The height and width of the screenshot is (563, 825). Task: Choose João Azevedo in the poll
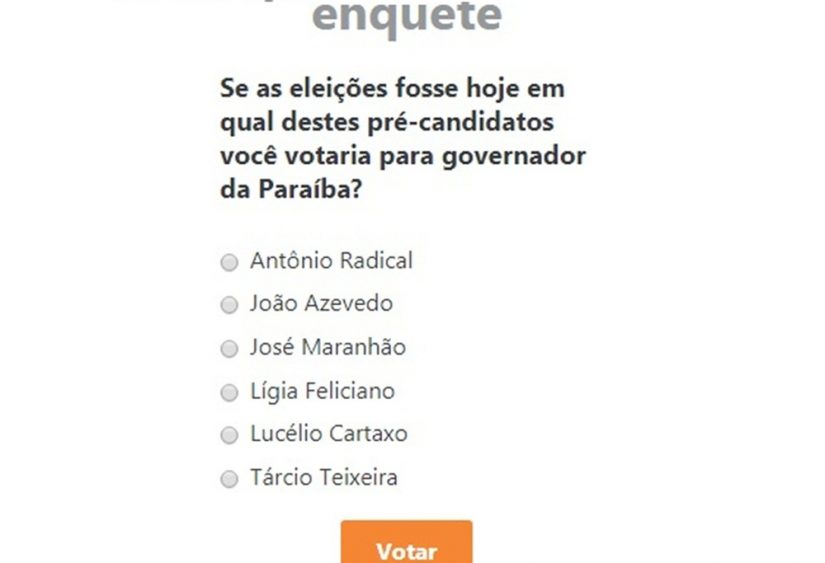(230, 305)
